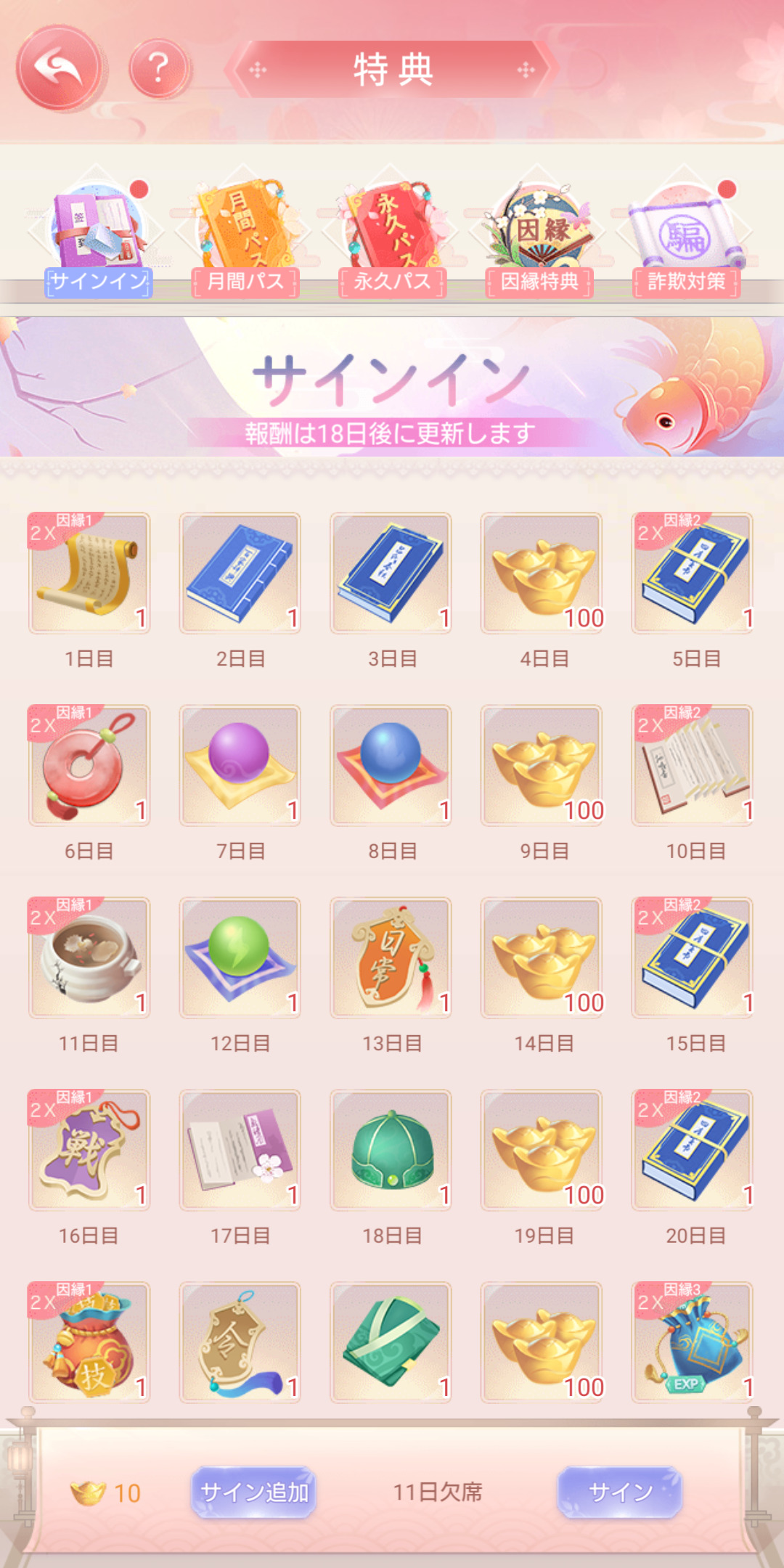Viewport: 784px width, 1568px height.
Task: View the 4日目 gold ingot reward
Action: (542, 573)
